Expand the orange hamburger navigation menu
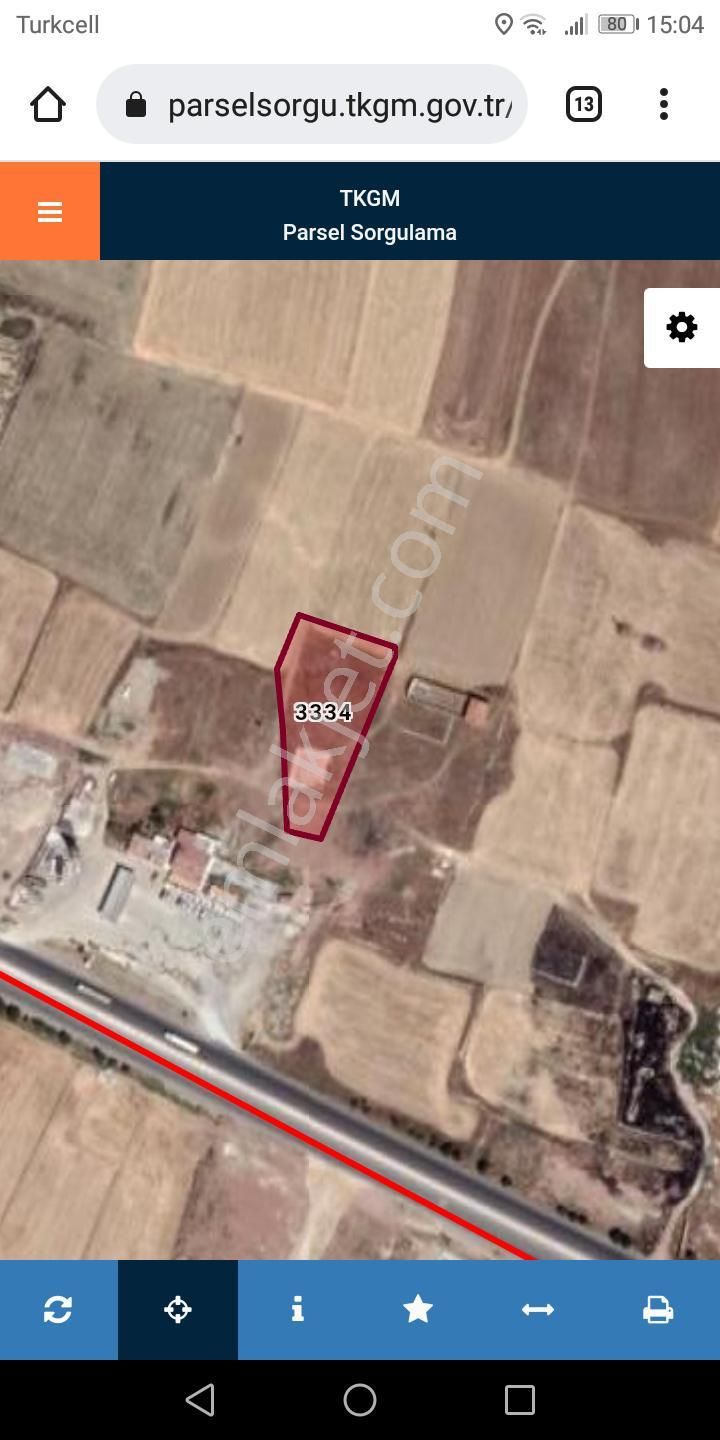The image size is (720, 1440). [49, 211]
